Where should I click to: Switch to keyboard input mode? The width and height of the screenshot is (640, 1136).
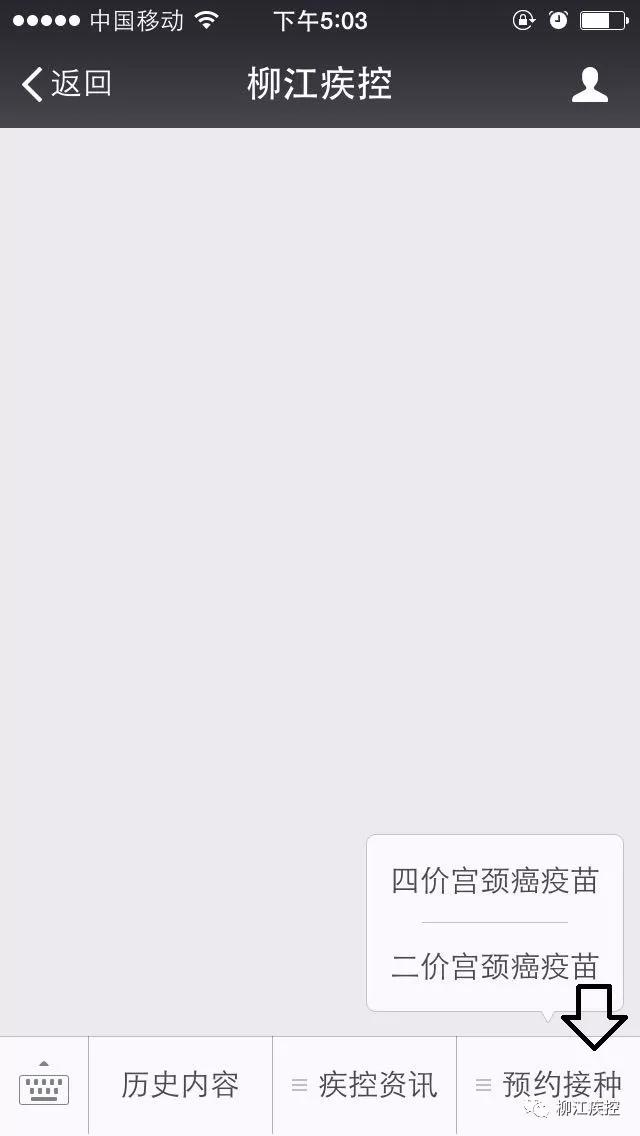click(x=44, y=1085)
